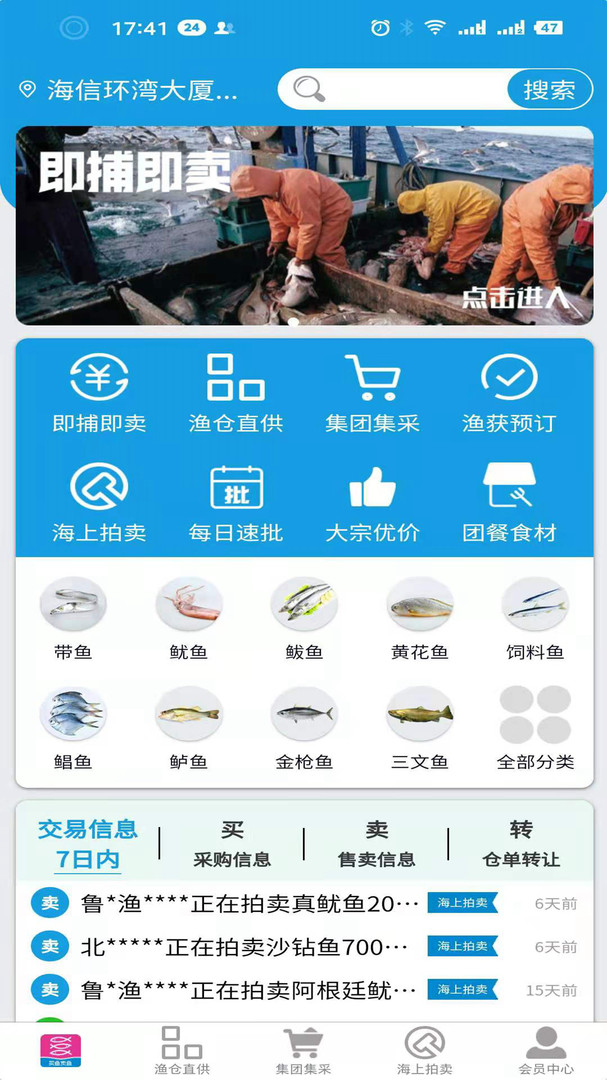Open the 即捕即卖 banner
This screenshot has width=607, height=1080.
pyautogui.click(x=304, y=225)
